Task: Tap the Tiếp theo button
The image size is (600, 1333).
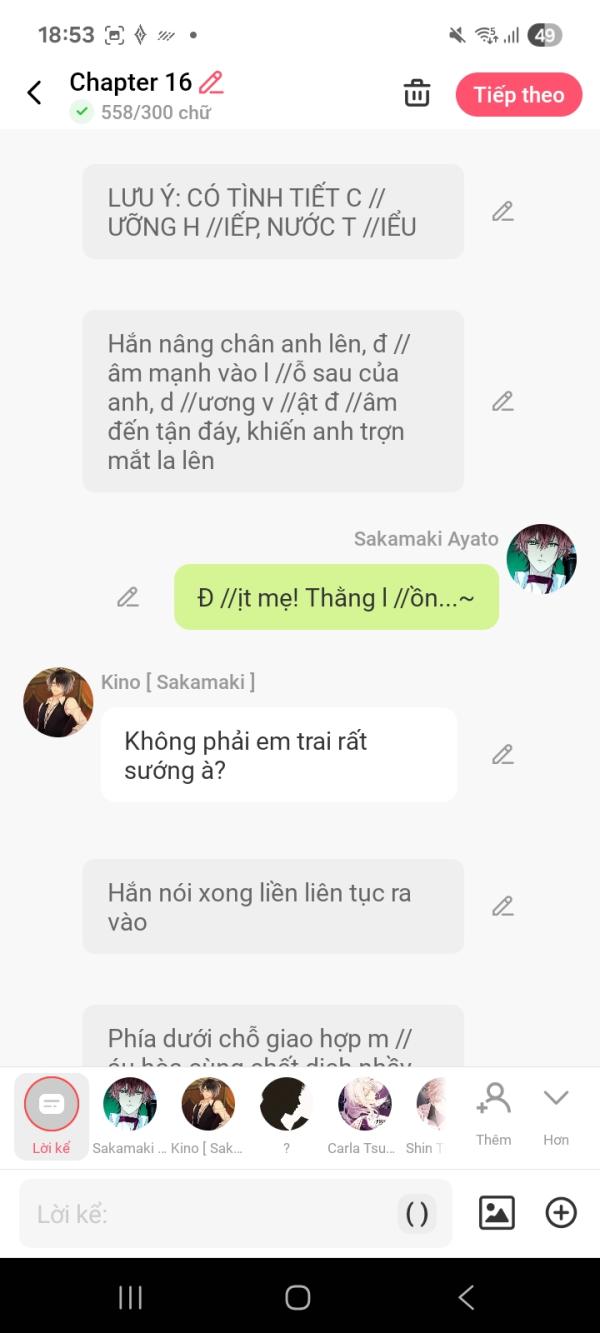Action: pyautogui.click(x=518, y=95)
